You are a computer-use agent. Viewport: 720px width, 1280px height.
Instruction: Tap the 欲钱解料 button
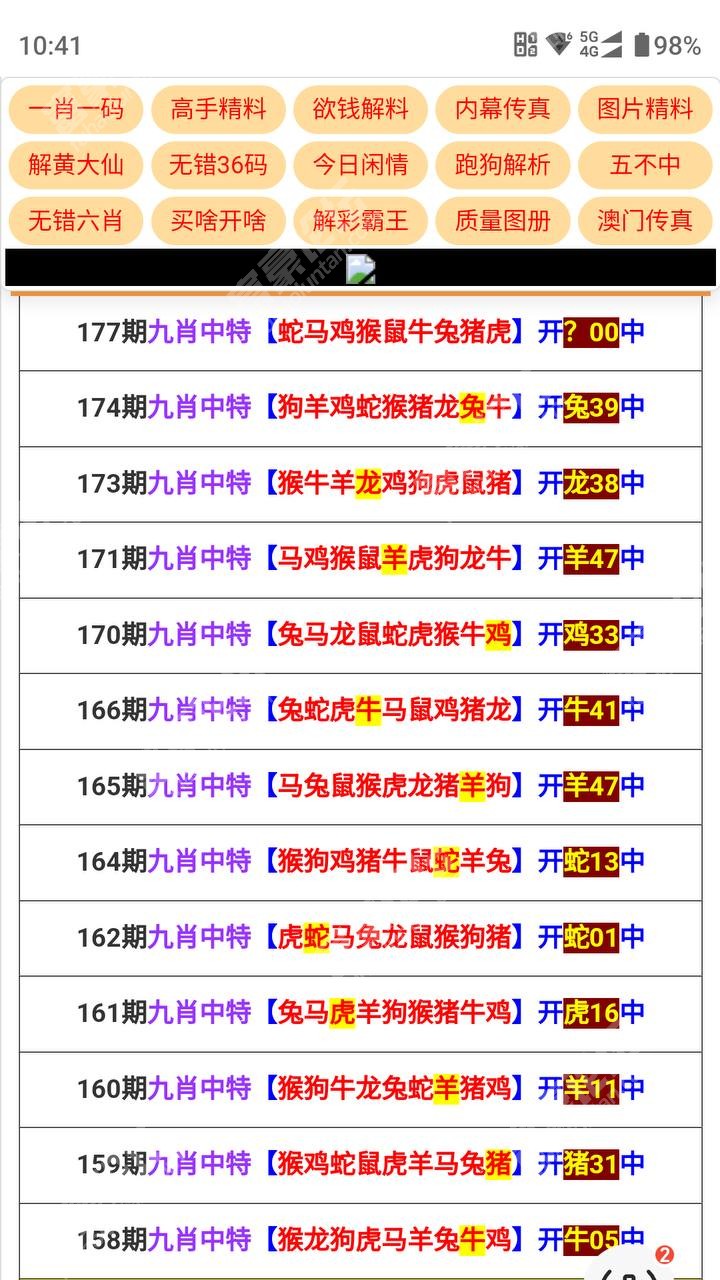pyautogui.click(x=360, y=109)
